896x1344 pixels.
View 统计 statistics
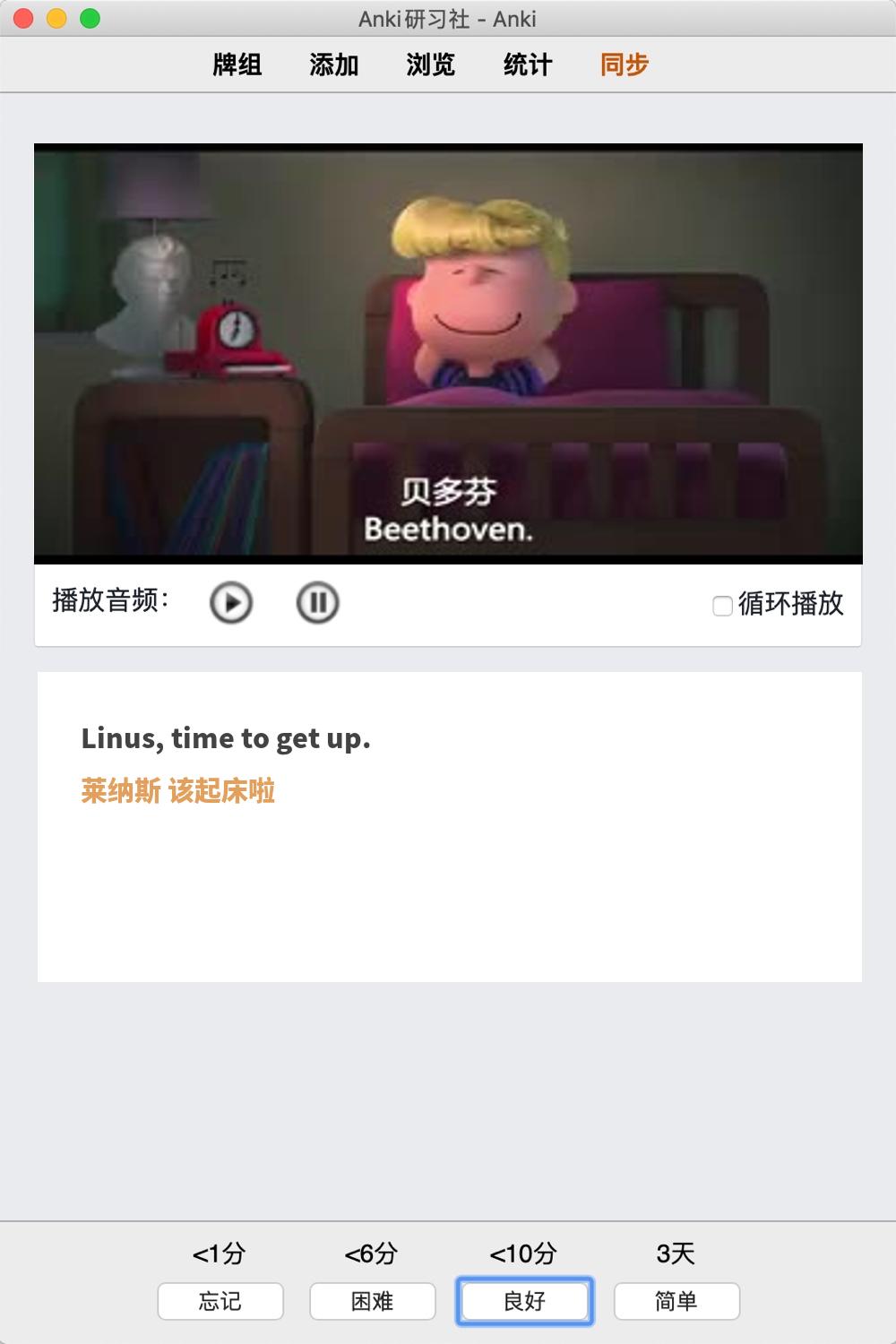528,65
